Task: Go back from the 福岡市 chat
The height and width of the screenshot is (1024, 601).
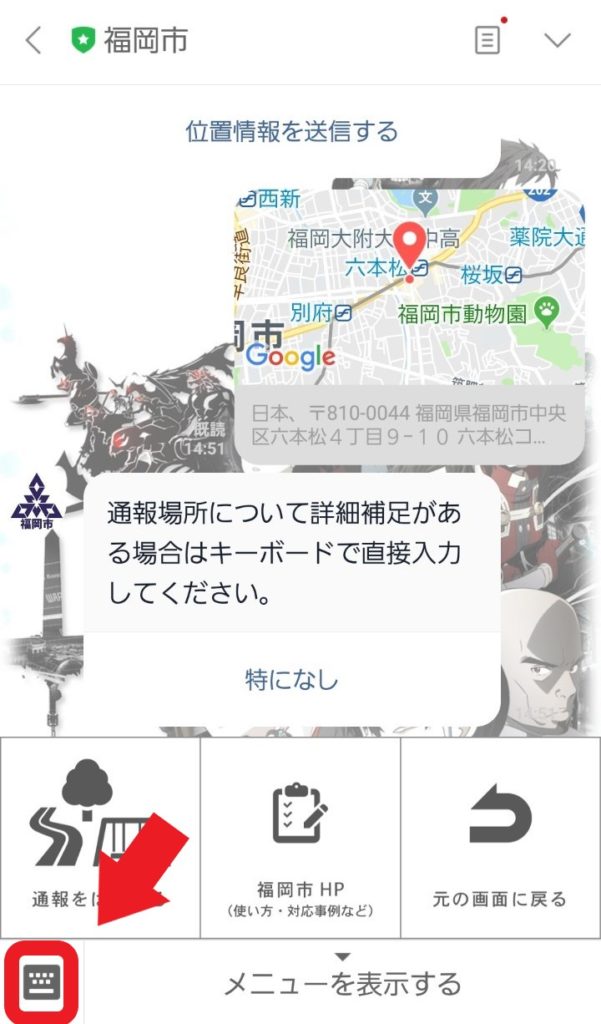Action: point(34,41)
